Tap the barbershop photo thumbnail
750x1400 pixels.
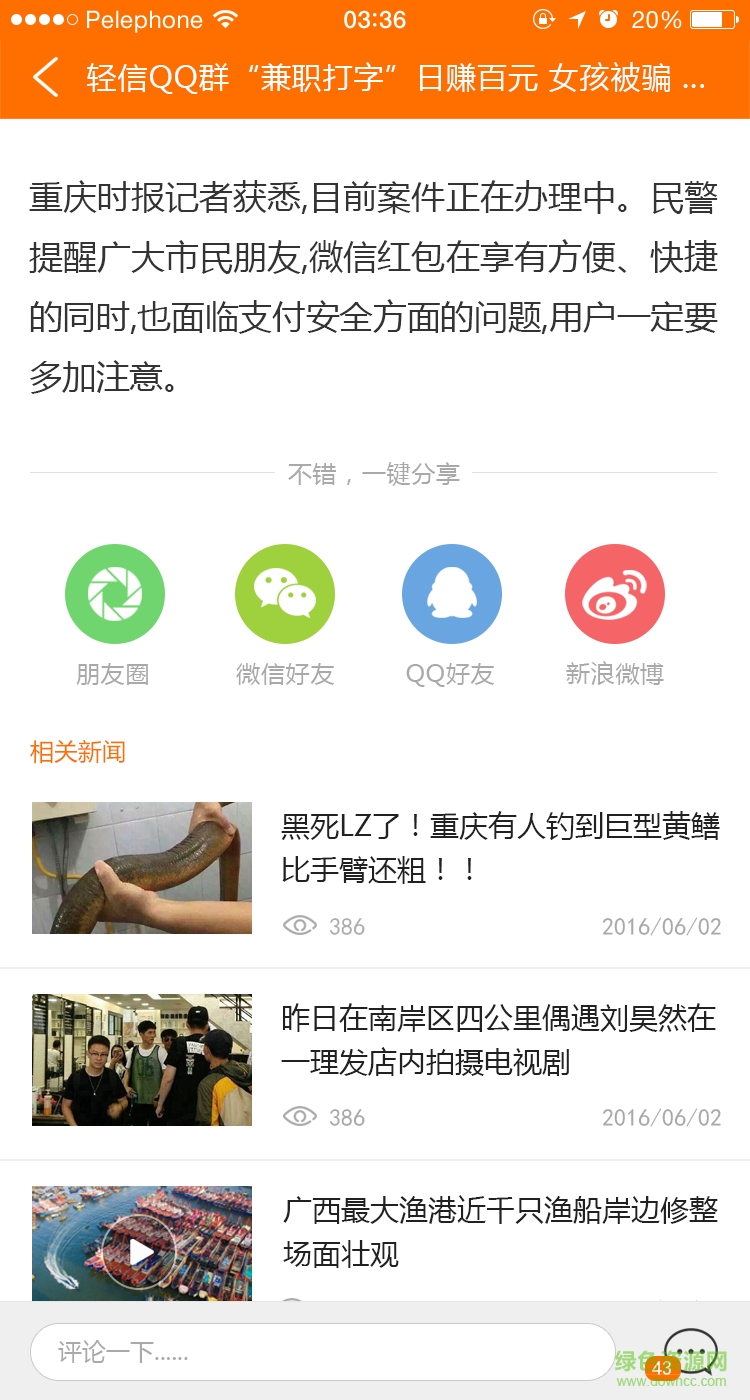click(x=141, y=1059)
